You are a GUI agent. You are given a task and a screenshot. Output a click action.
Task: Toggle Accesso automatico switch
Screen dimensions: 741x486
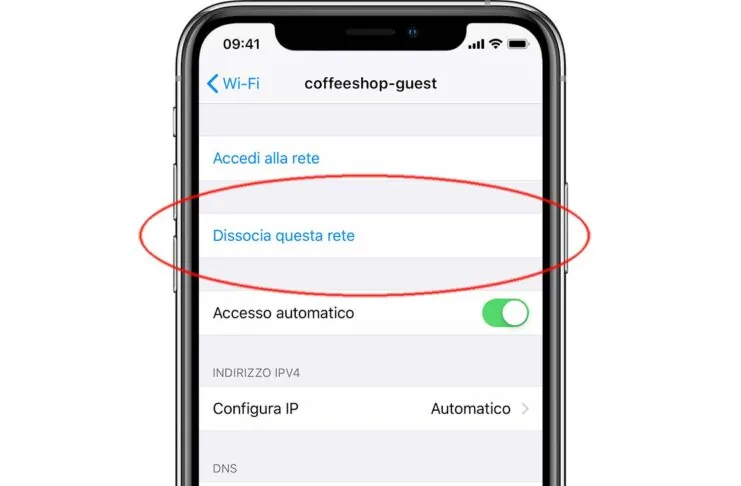pyautogui.click(x=505, y=313)
